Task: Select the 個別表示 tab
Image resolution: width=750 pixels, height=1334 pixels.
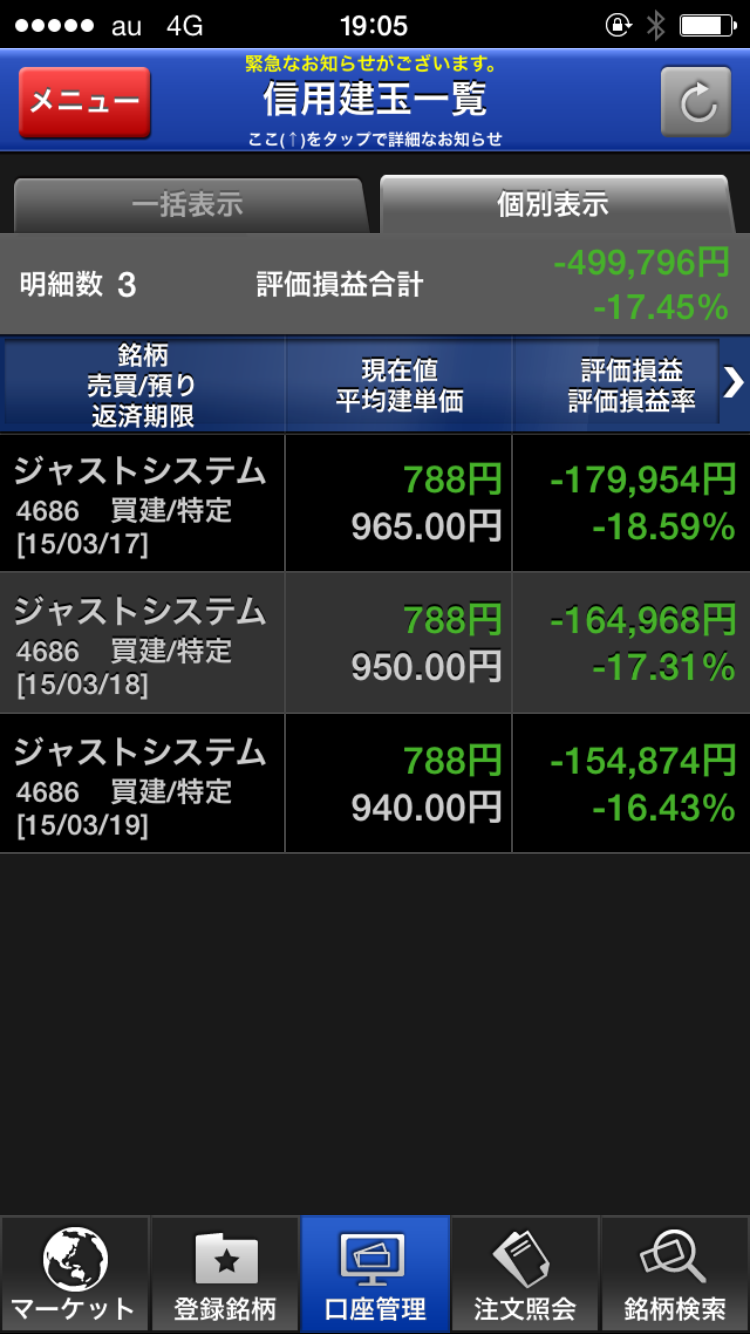Action: tap(553, 205)
